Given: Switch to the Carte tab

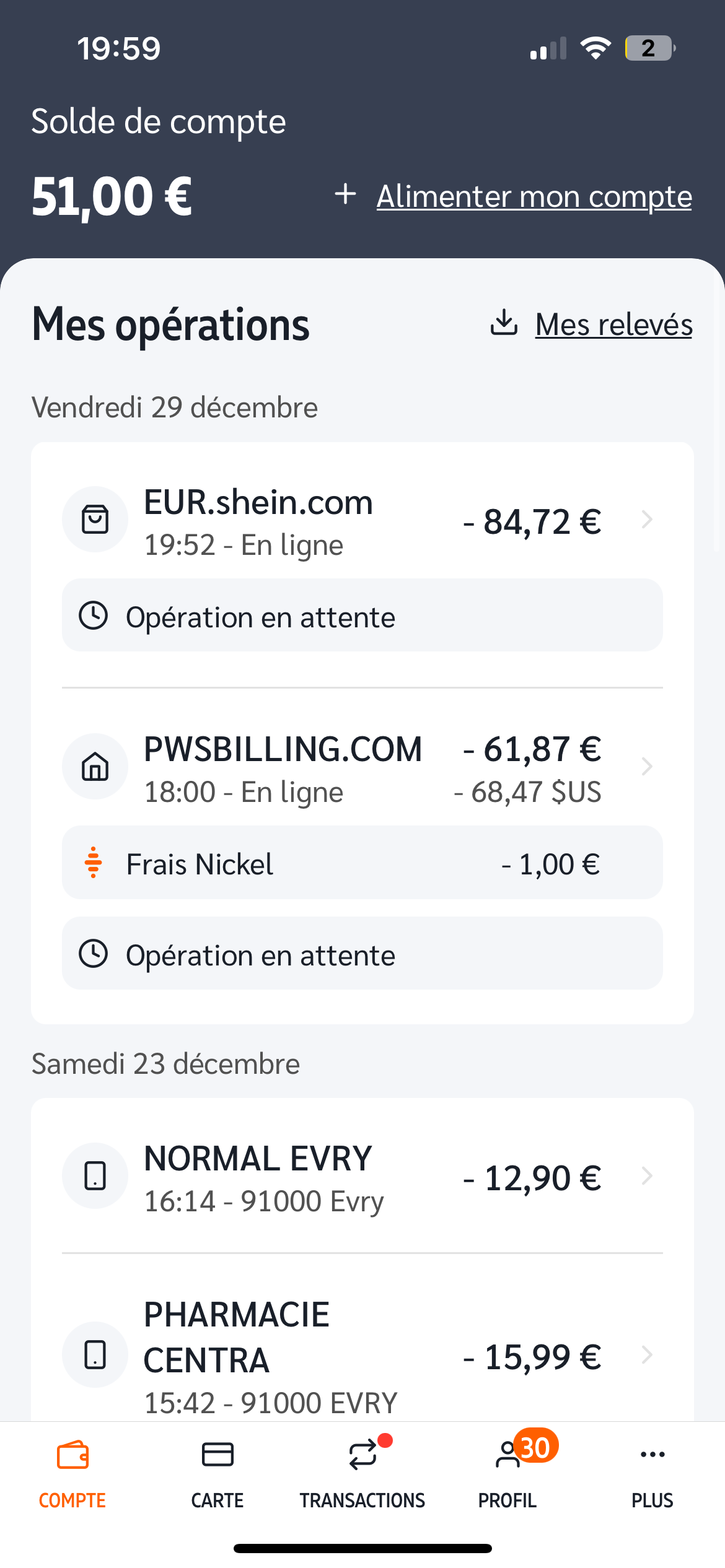Looking at the screenshot, I should point(217,1474).
